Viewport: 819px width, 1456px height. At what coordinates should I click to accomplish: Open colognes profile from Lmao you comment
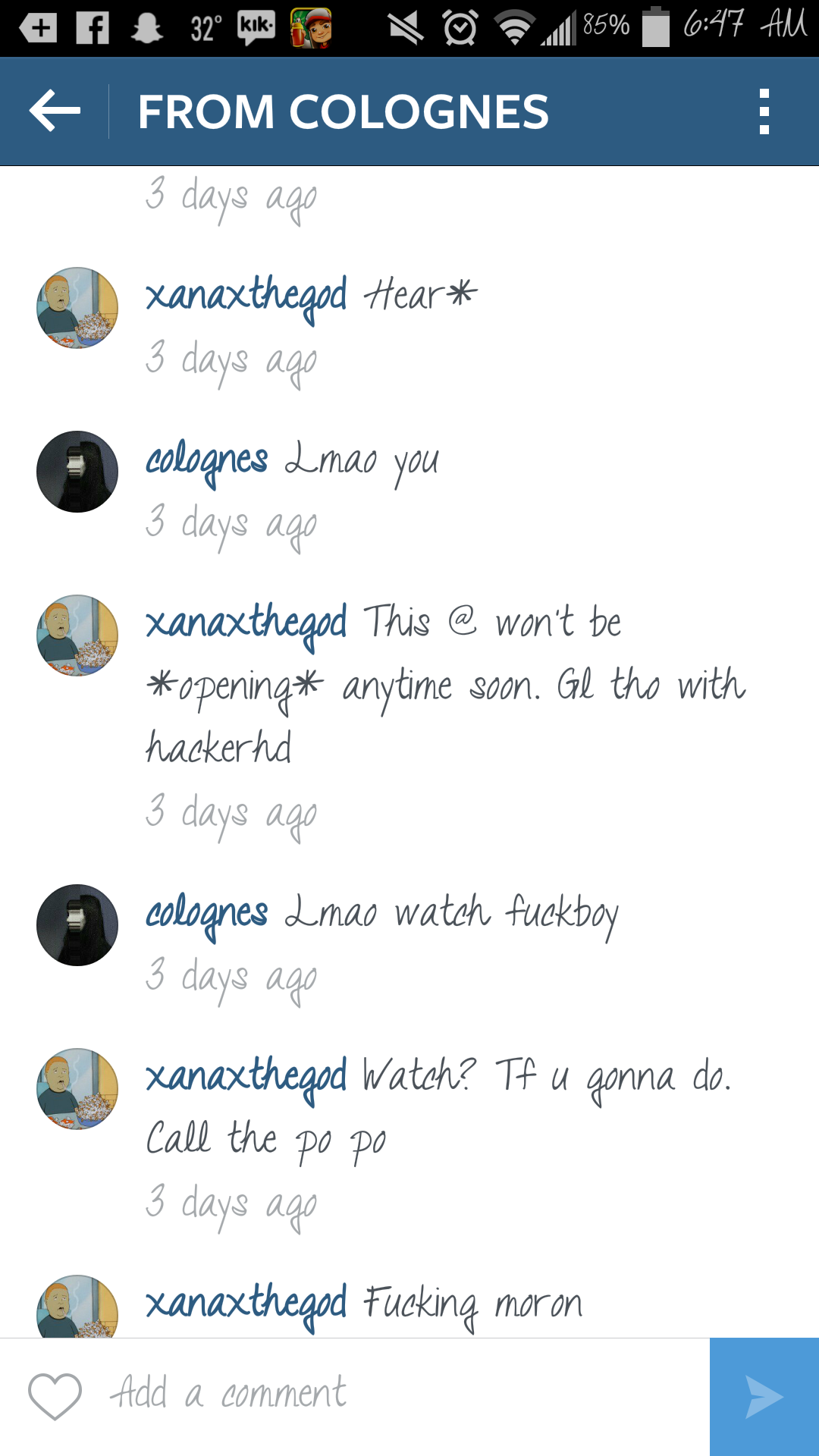pyautogui.click(x=206, y=460)
